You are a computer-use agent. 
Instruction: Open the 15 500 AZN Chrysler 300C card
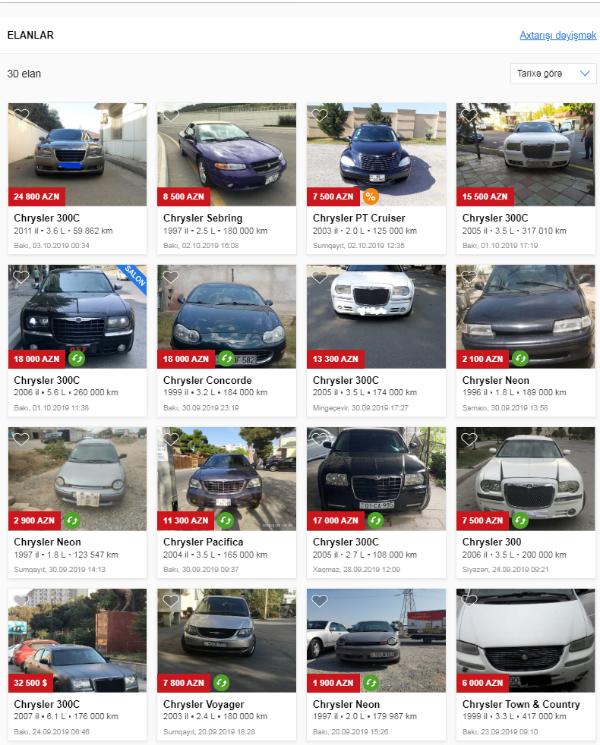click(525, 155)
